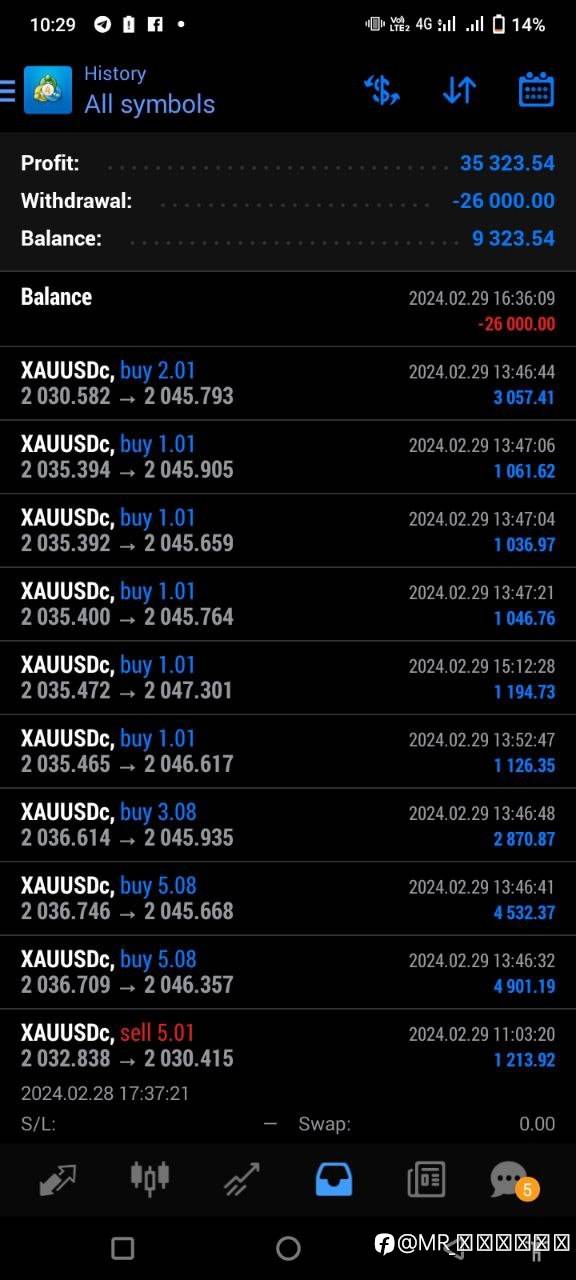Open the XAUUSDc buy 2.01 trade
This screenshot has height=1280, width=576.
[288, 383]
